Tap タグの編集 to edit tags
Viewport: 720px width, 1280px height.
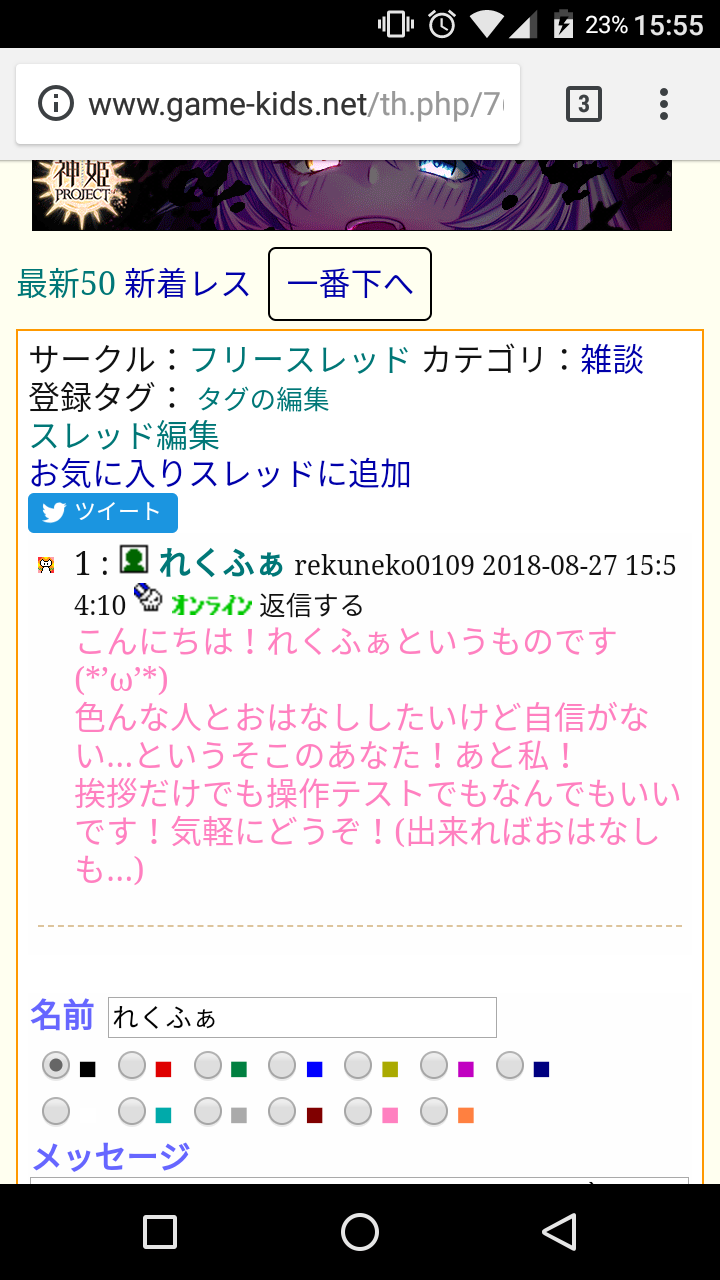pos(263,399)
